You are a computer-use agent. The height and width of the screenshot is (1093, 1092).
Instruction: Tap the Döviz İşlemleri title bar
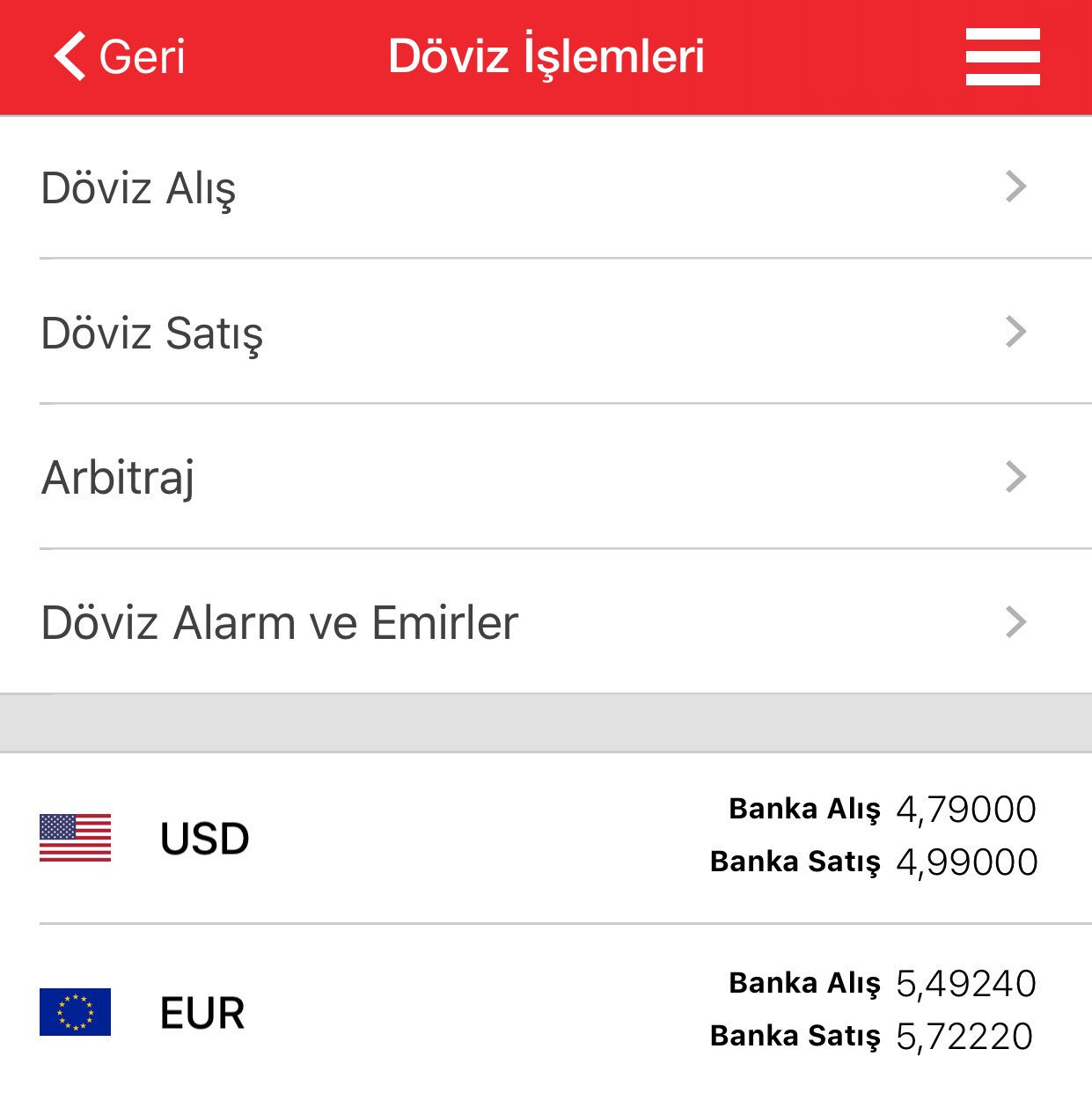pos(546,55)
